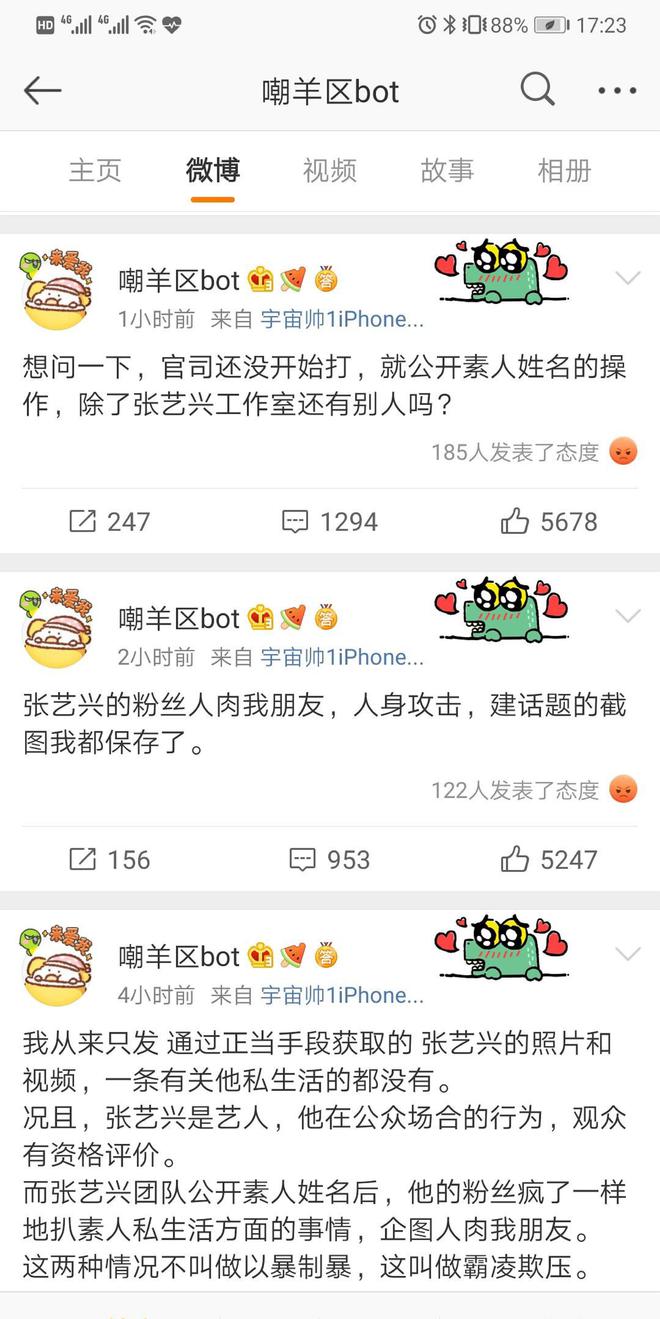Screen dimensions: 660x1319
Task: View the 185人发表了态度 reactions
Action: 533,452
